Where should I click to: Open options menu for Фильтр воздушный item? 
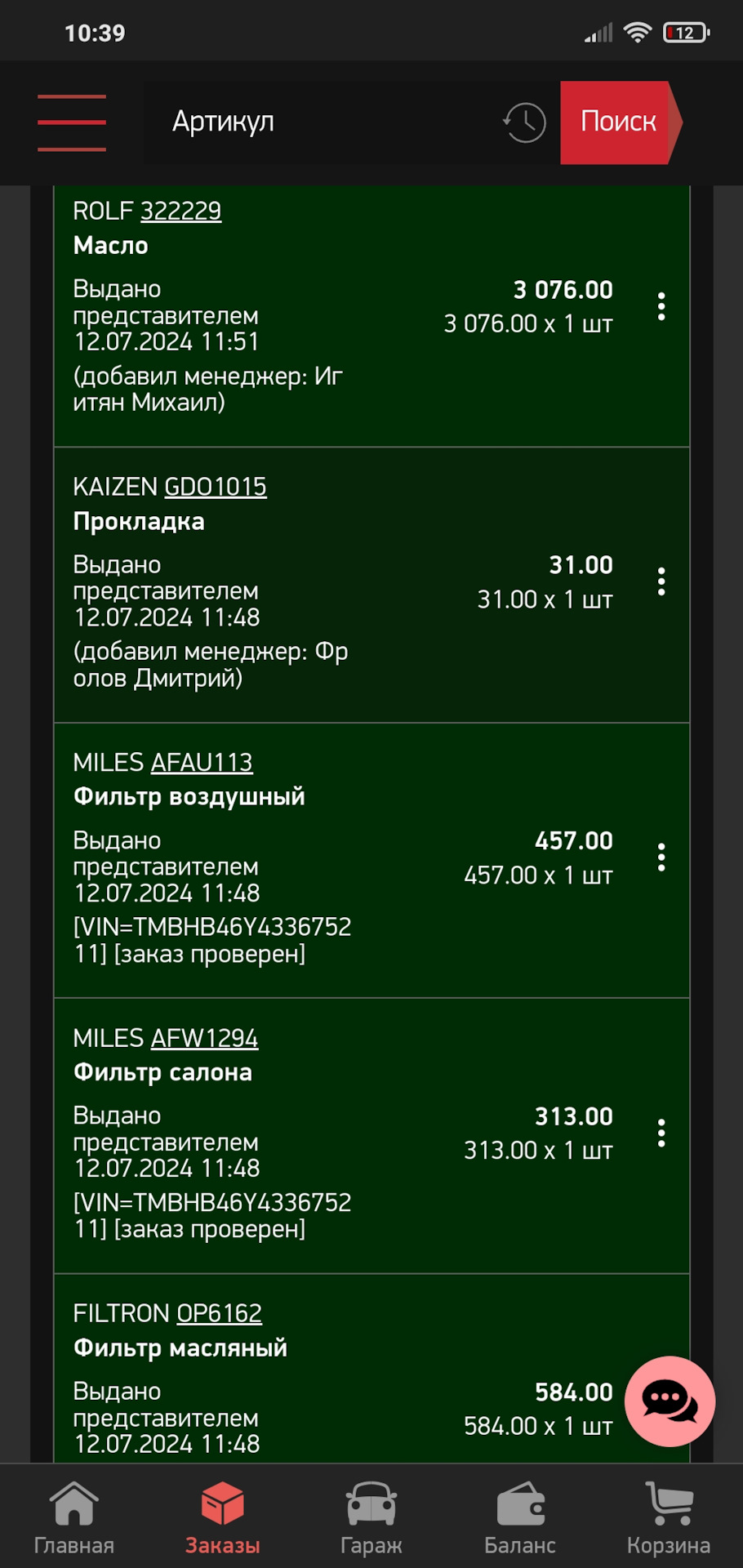click(x=661, y=857)
